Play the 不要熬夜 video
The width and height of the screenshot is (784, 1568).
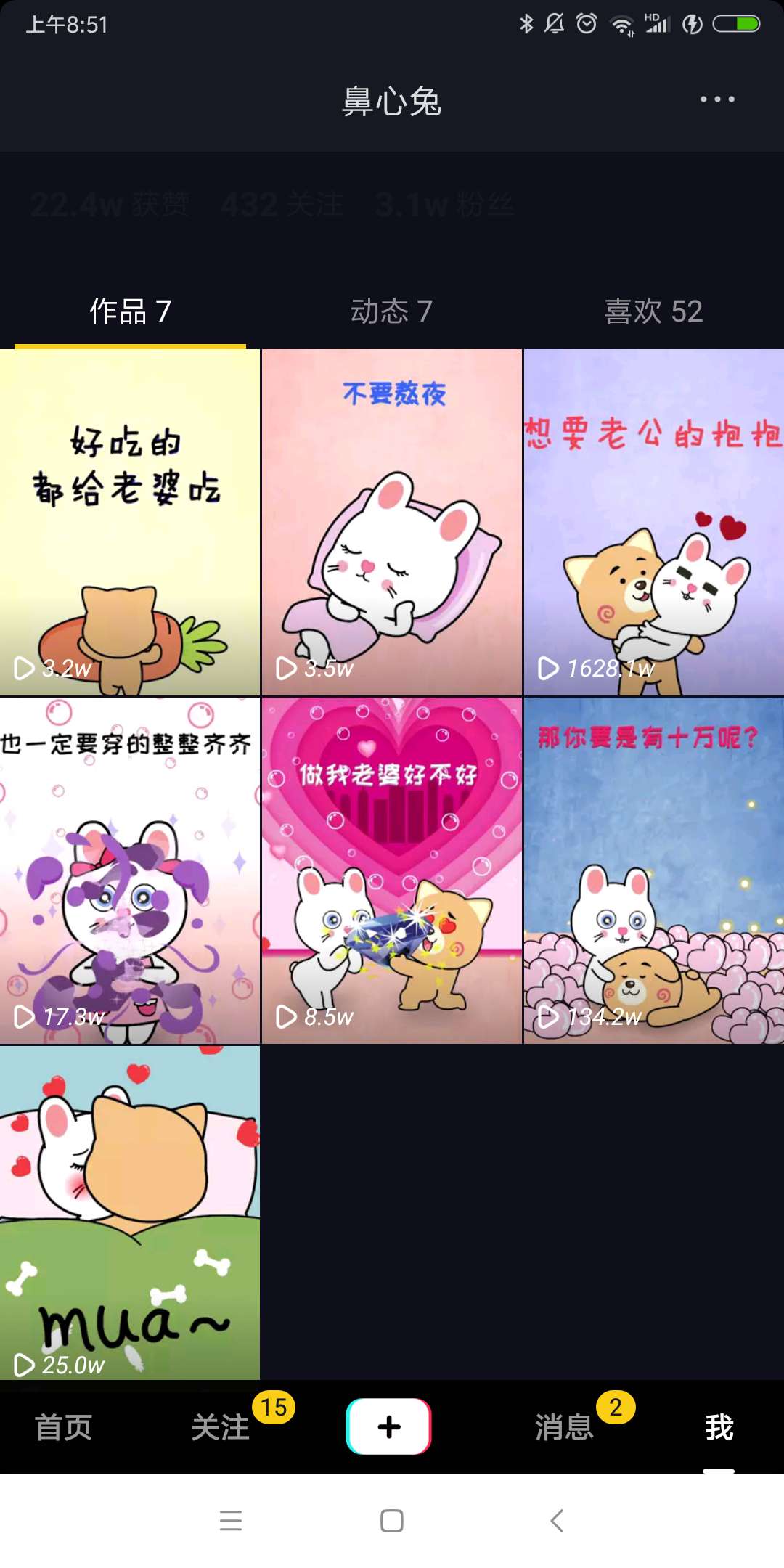tap(391, 523)
